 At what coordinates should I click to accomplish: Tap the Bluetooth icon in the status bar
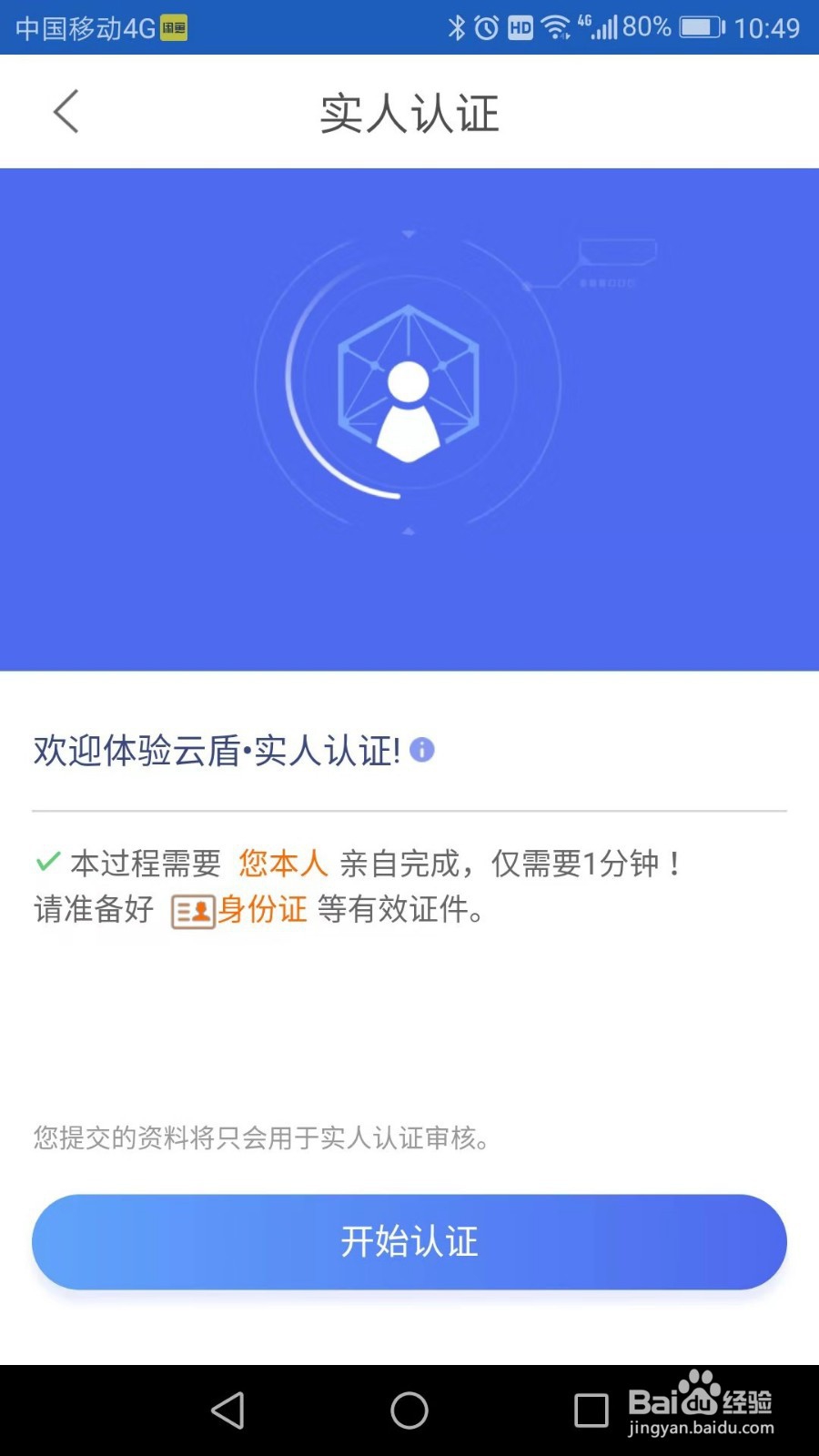coord(459,27)
